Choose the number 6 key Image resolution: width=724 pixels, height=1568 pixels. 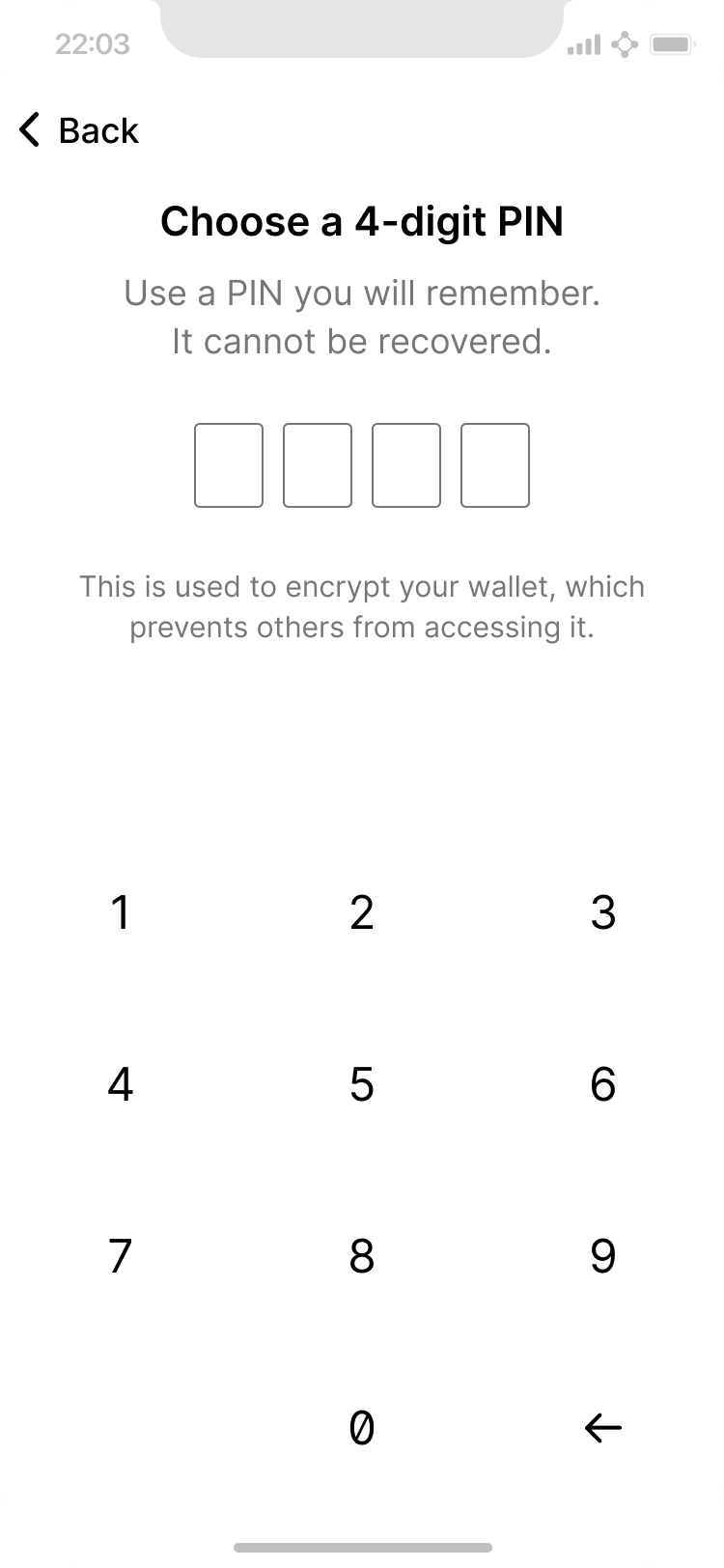coord(603,1084)
